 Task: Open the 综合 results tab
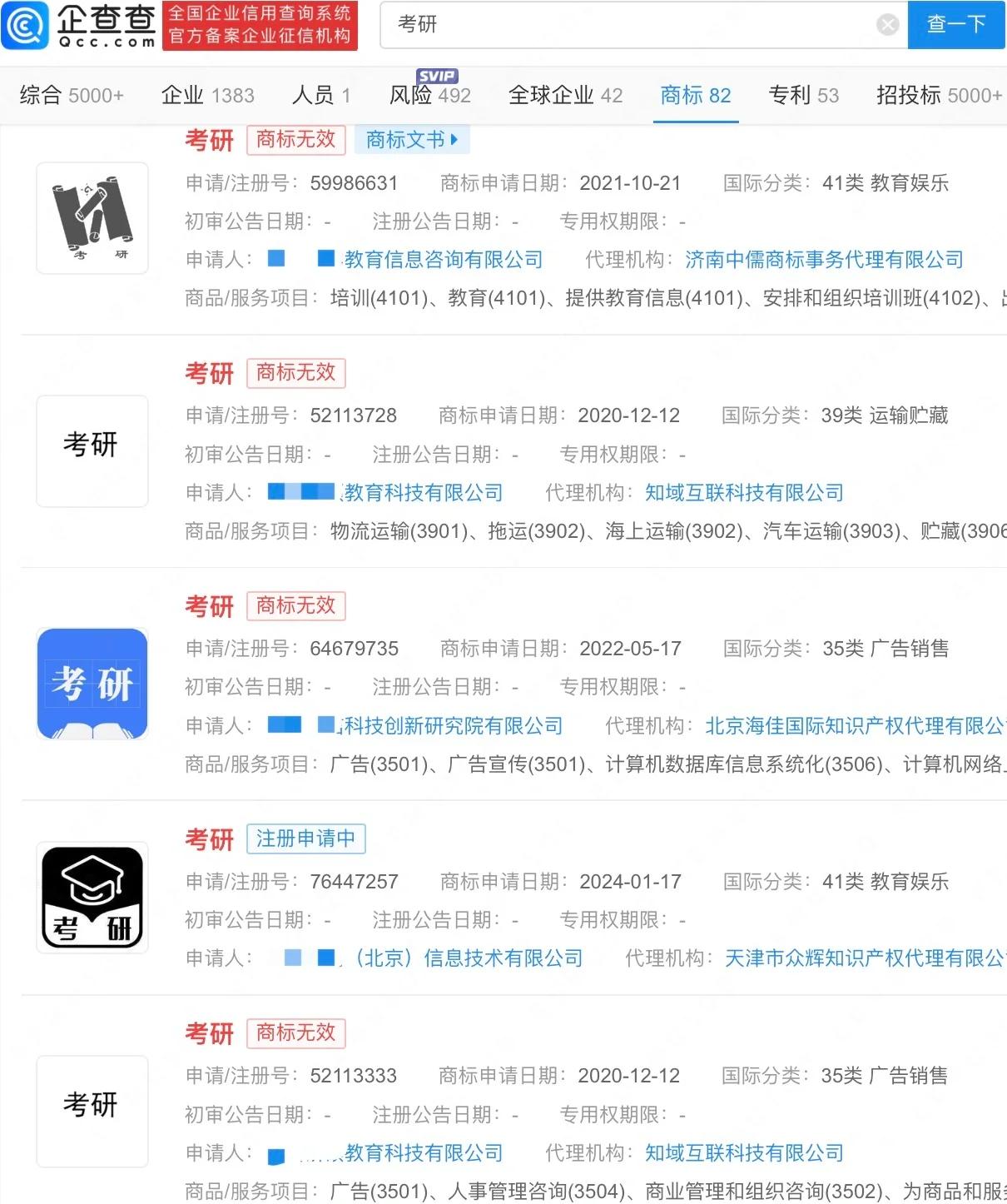pos(69,95)
